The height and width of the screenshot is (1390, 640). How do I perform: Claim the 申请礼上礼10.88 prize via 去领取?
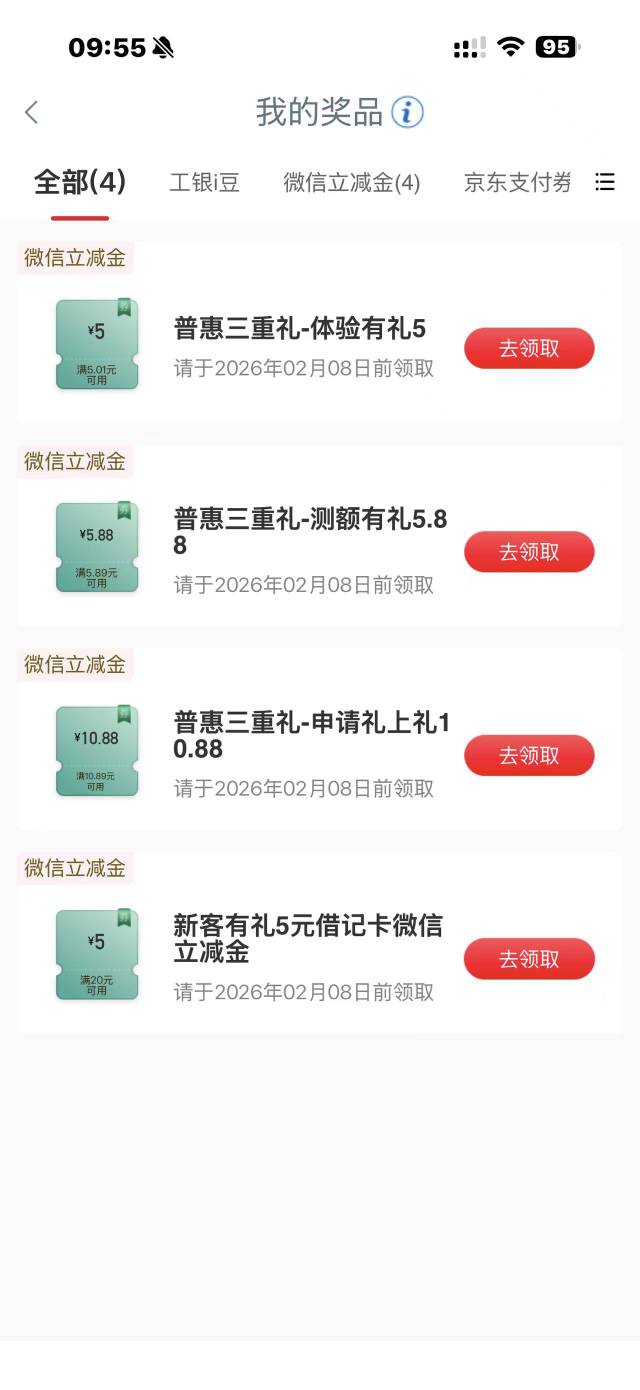click(x=529, y=755)
